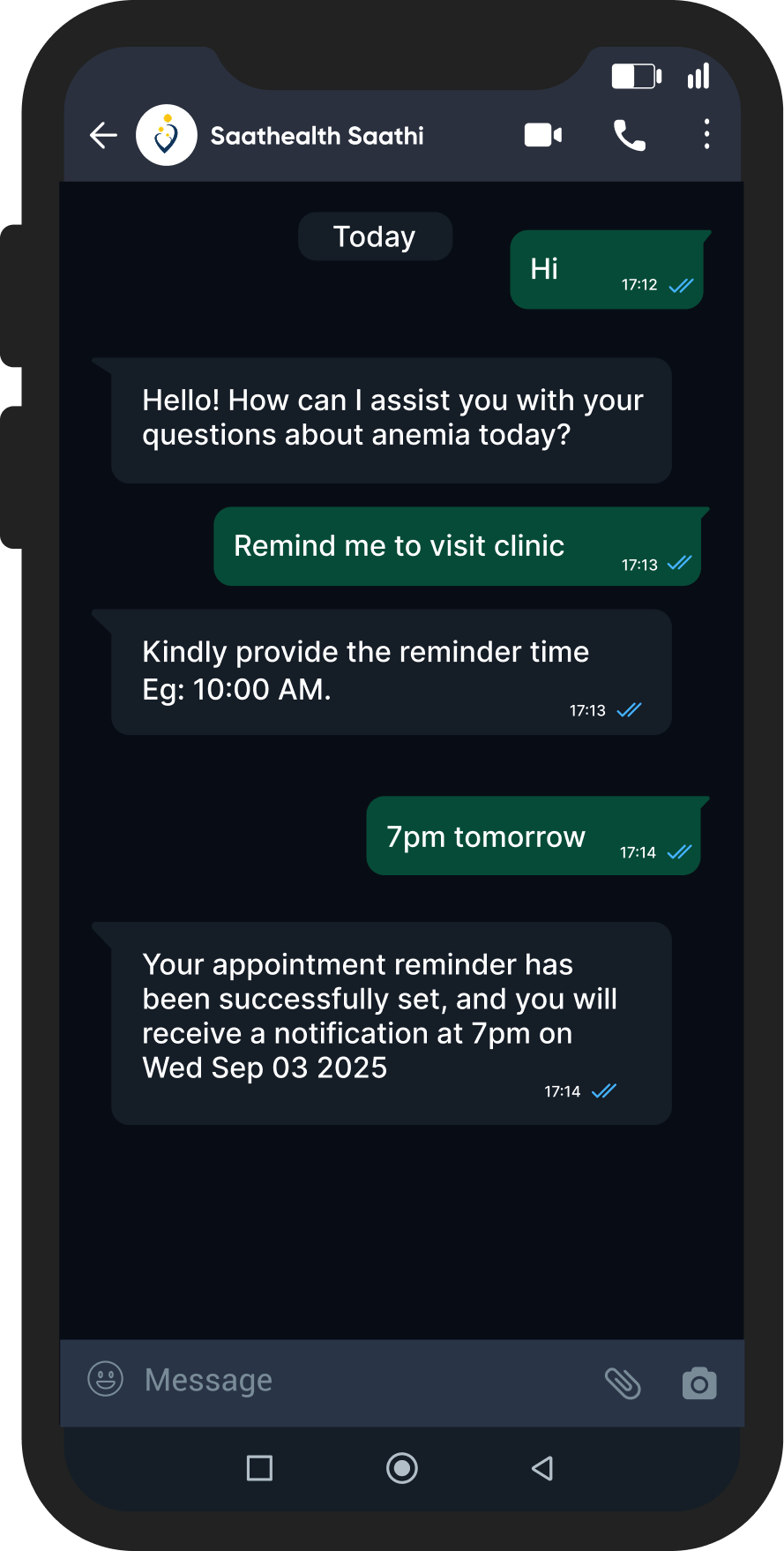Open recent apps with the square button
This screenshot has width=784, height=1551.
(259, 1468)
